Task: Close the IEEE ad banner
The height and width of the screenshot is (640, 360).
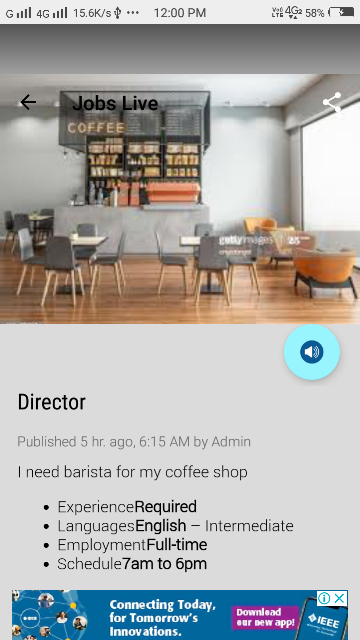Action: tap(339, 598)
